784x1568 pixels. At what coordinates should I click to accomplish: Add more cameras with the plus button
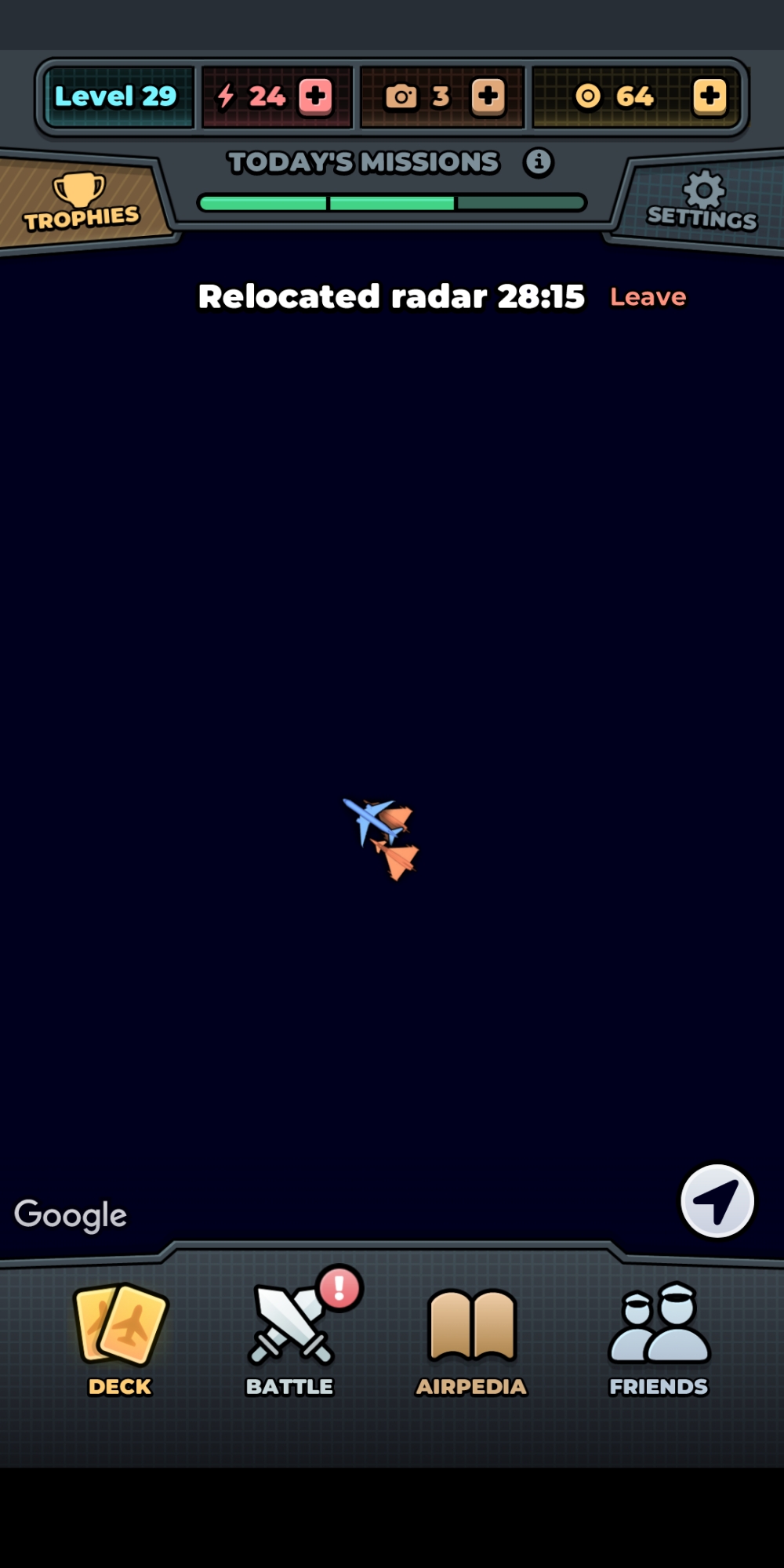[488, 96]
